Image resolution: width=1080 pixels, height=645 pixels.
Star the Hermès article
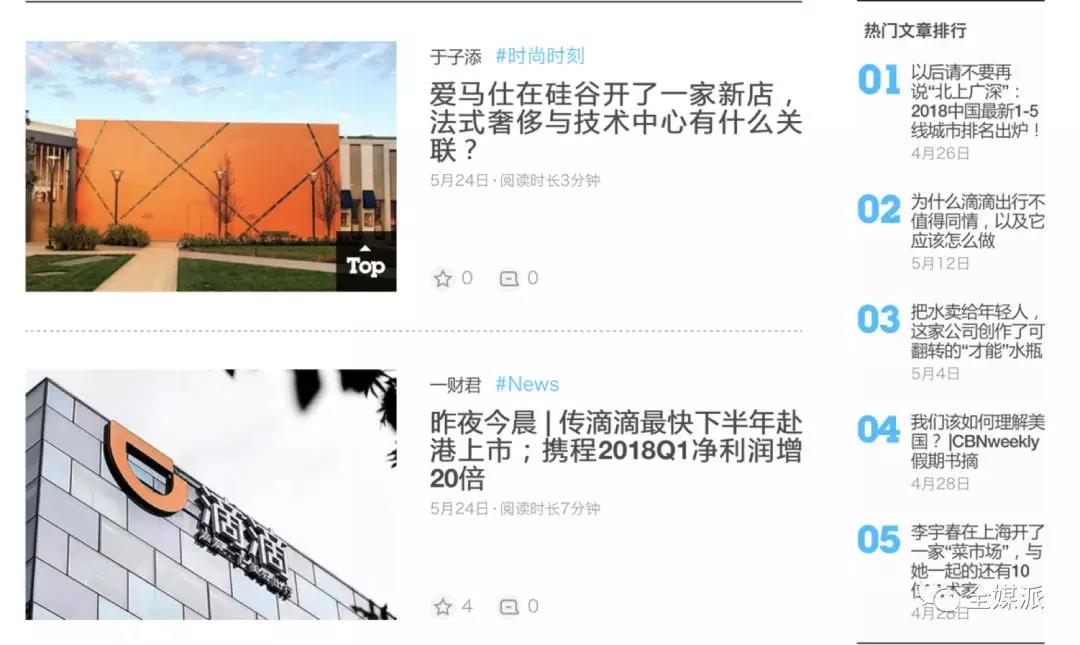[443, 279]
